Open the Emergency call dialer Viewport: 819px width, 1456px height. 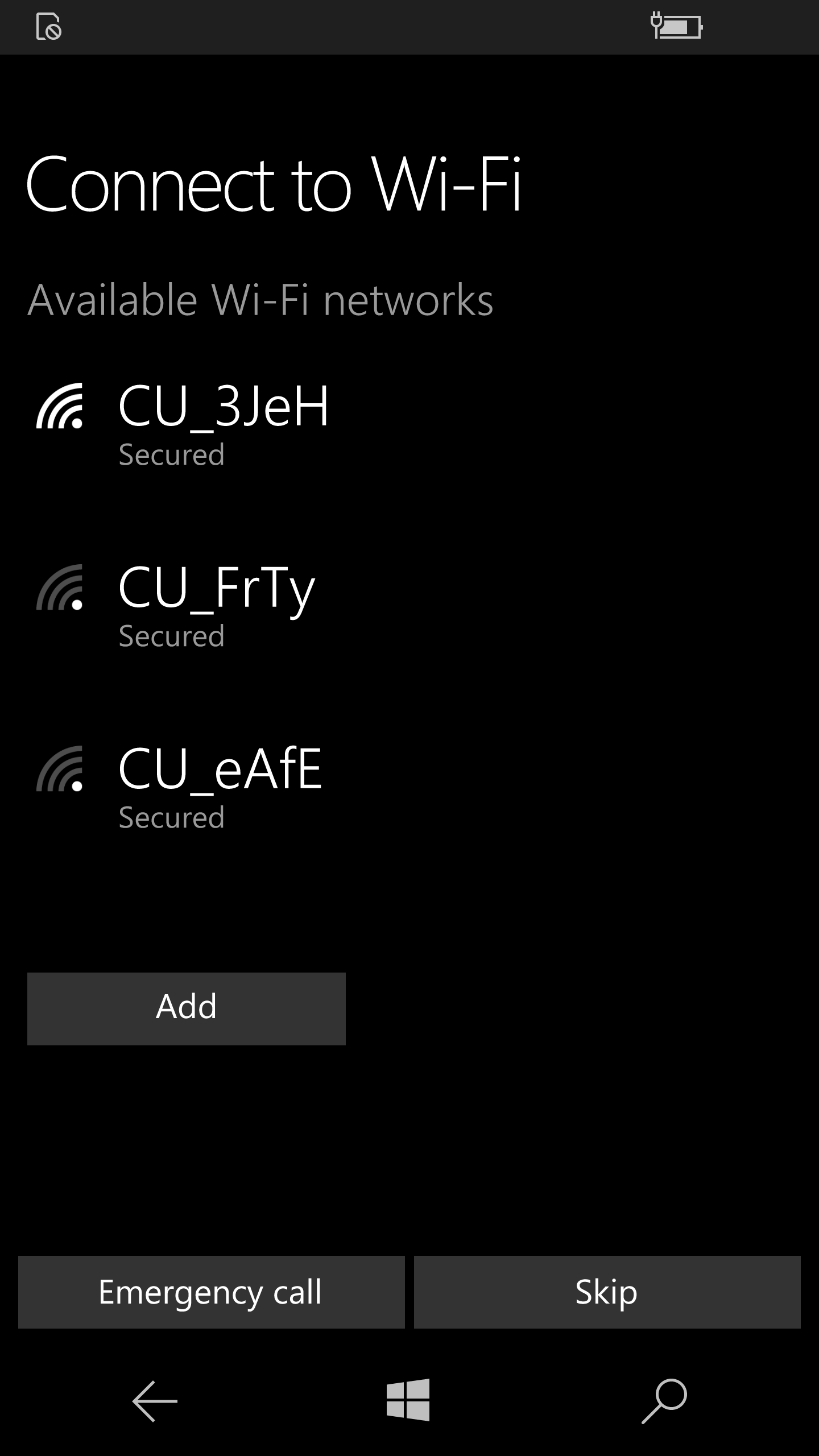(211, 1292)
